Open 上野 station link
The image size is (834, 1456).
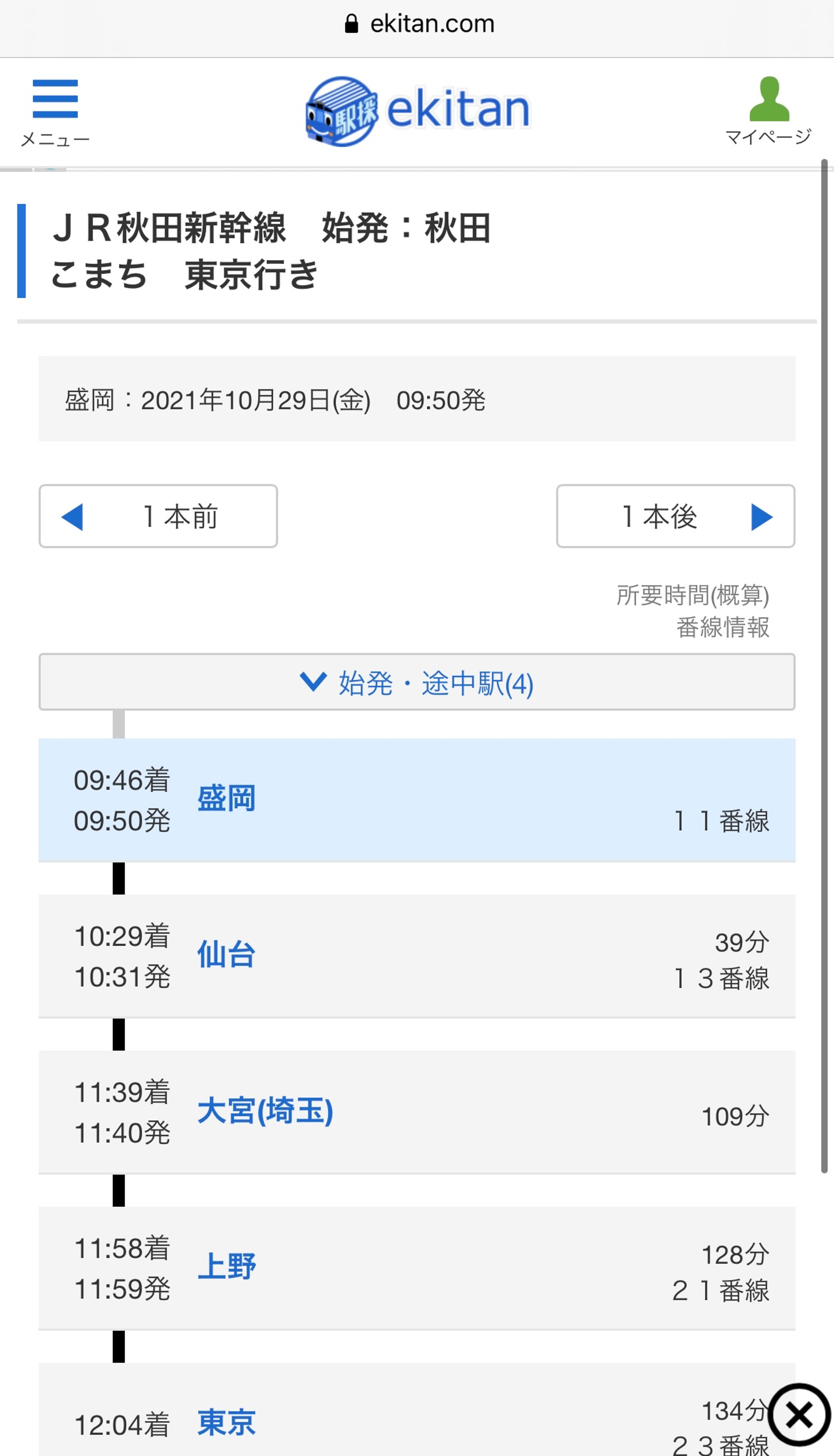[x=226, y=1266]
